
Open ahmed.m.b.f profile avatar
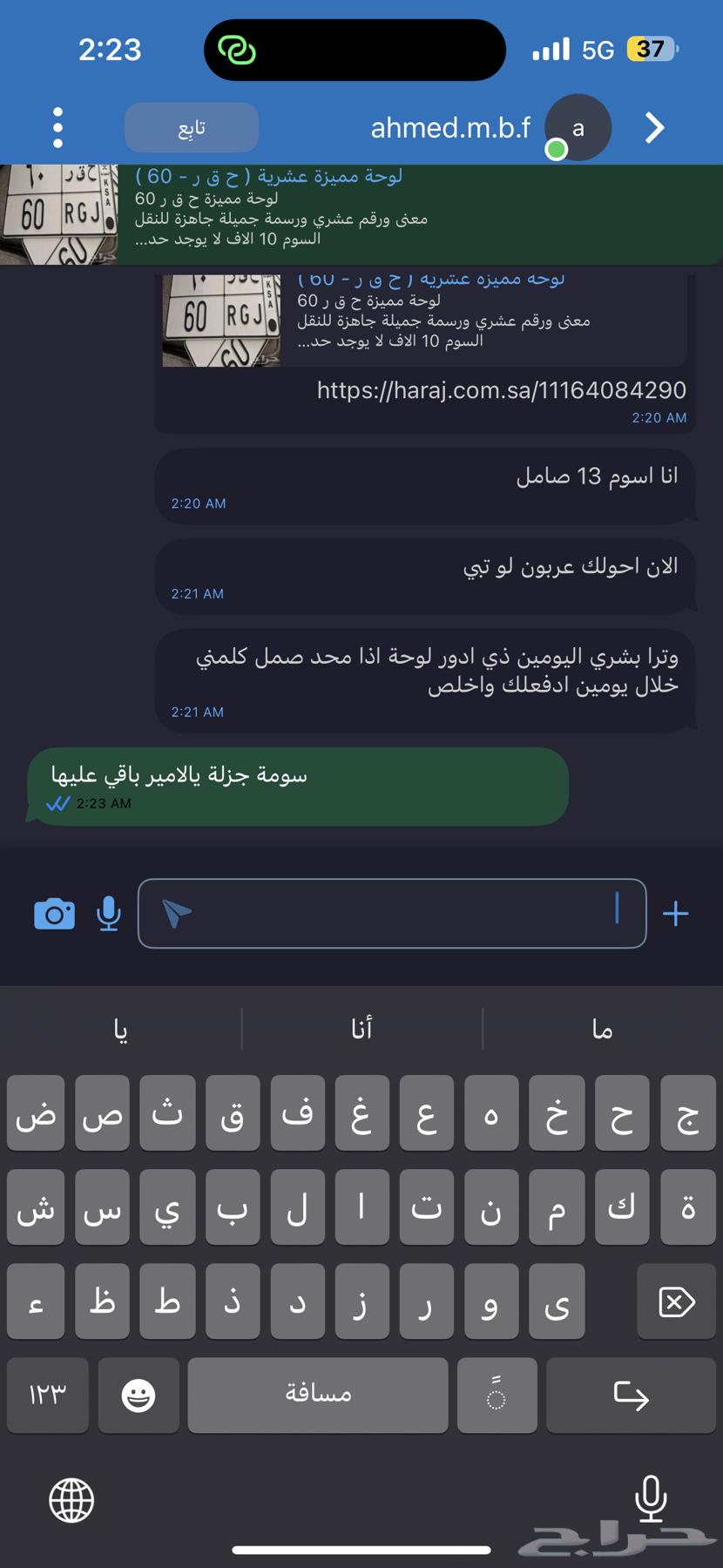(x=578, y=128)
